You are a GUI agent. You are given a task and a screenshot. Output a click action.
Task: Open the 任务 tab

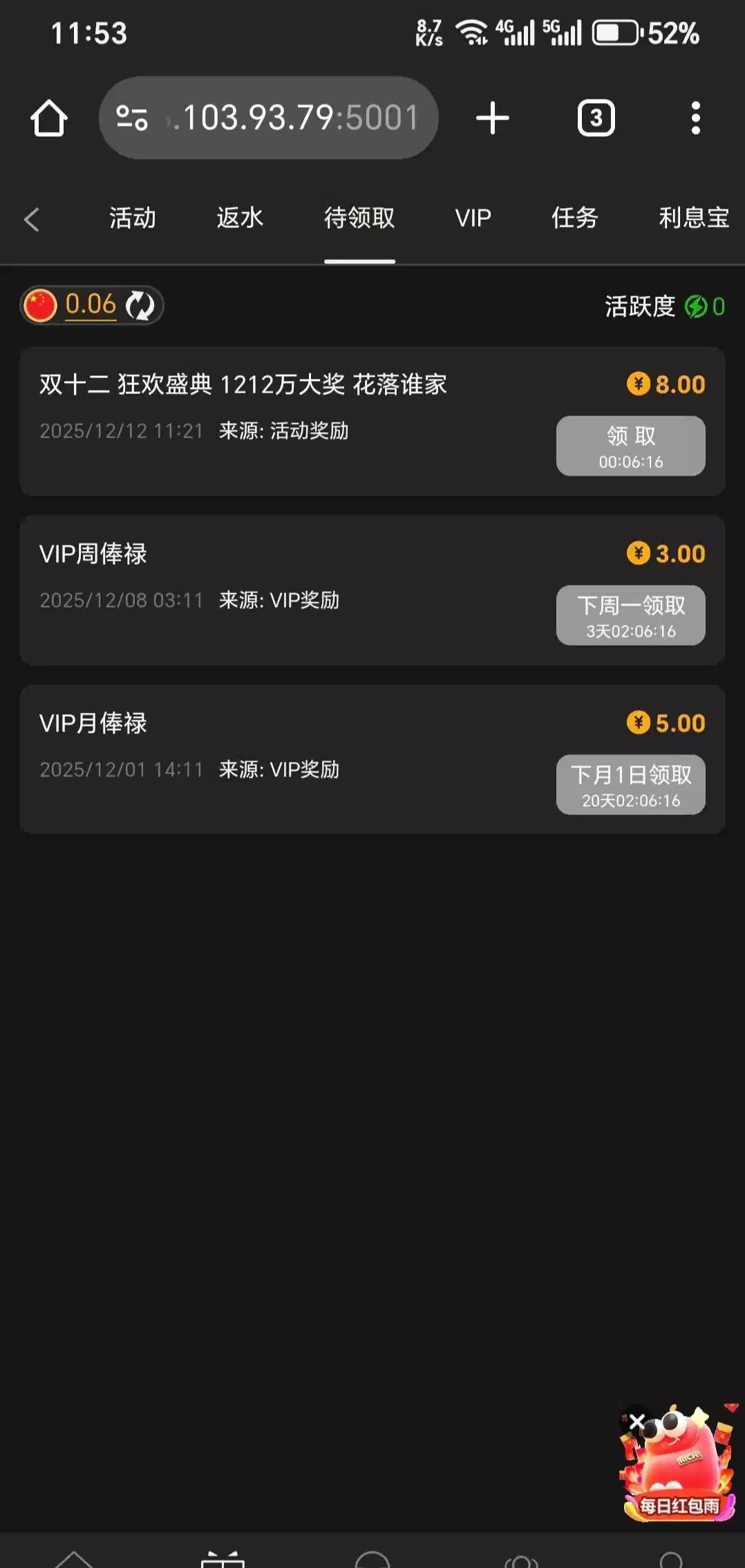click(x=574, y=218)
